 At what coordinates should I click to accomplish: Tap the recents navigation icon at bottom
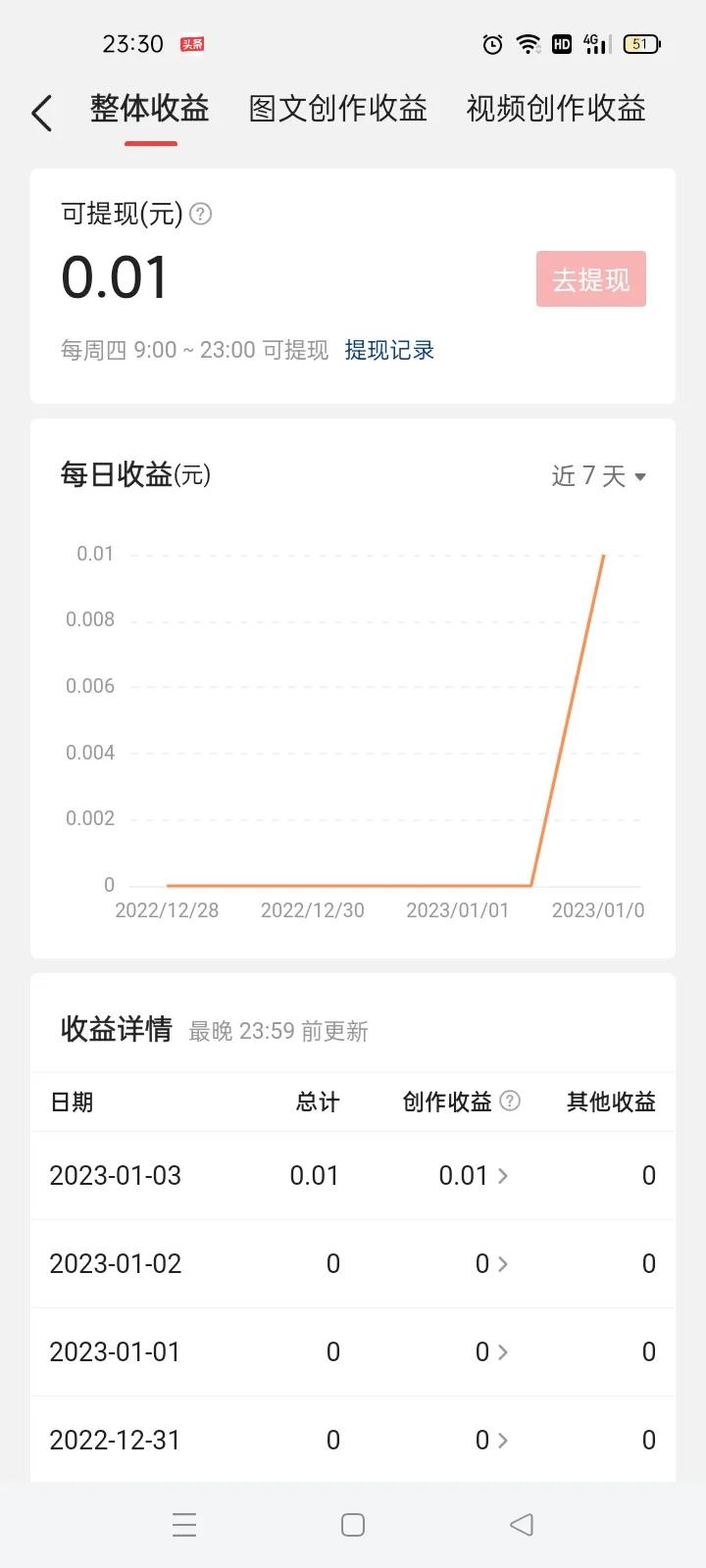(x=184, y=1525)
